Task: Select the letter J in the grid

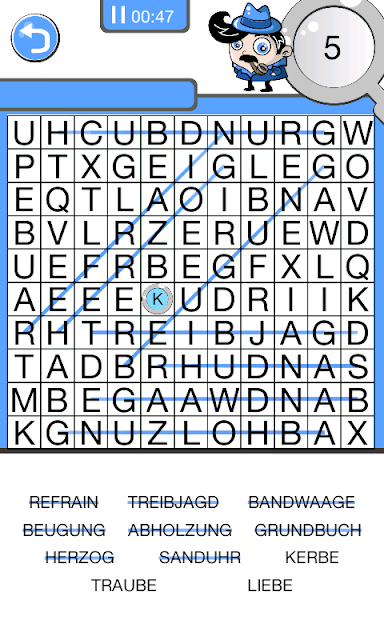Action: pyautogui.click(x=257, y=332)
